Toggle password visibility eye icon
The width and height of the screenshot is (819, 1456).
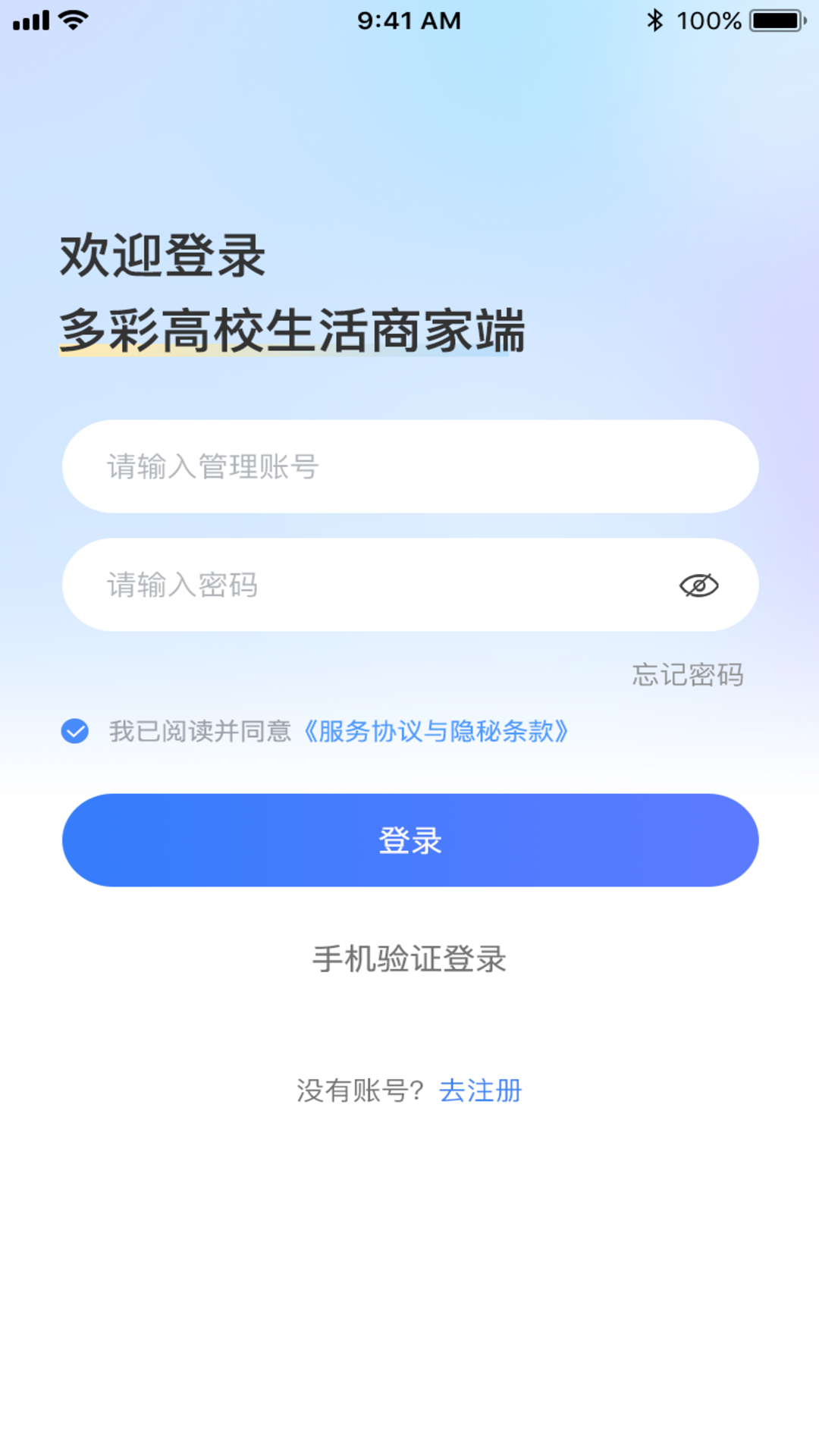click(698, 585)
